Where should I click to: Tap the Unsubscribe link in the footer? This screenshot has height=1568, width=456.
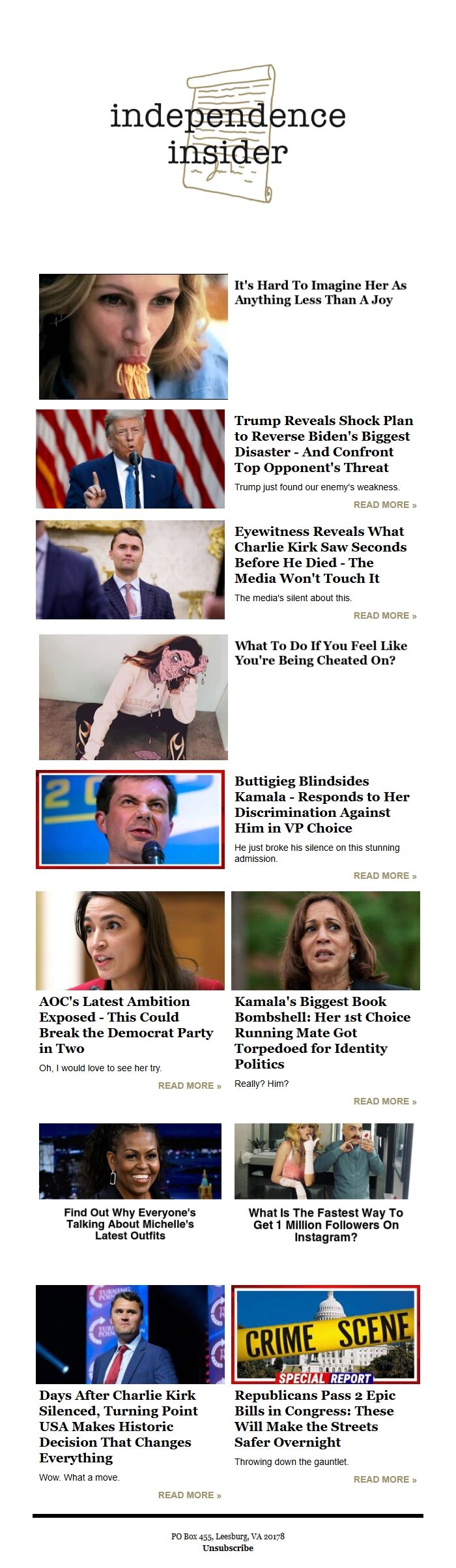tap(227, 1548)
